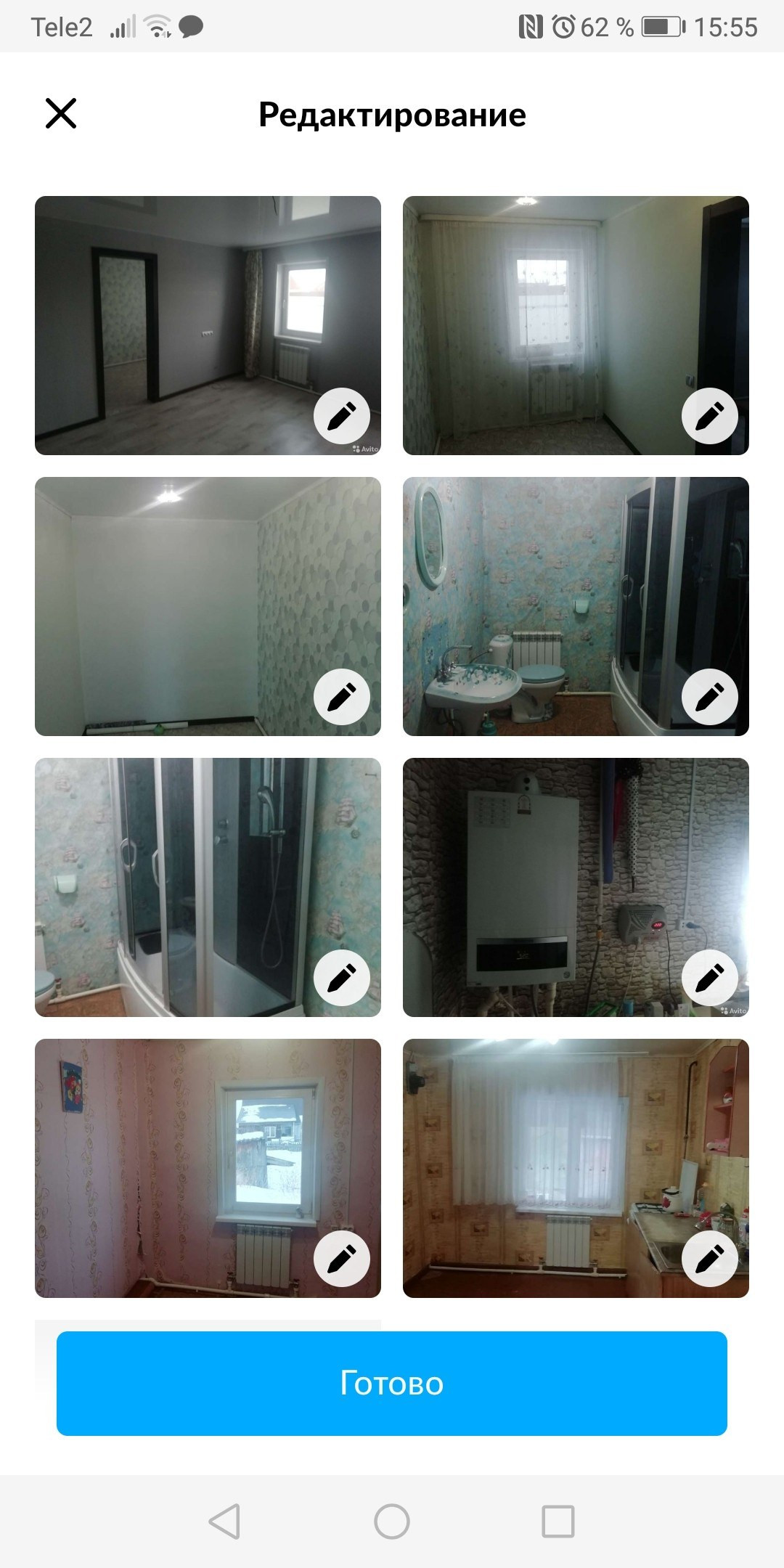Edit the pink room window photo
The width and height of the screenshot is (784, 1568).
pyautogui.click(x=342, y=1259)
